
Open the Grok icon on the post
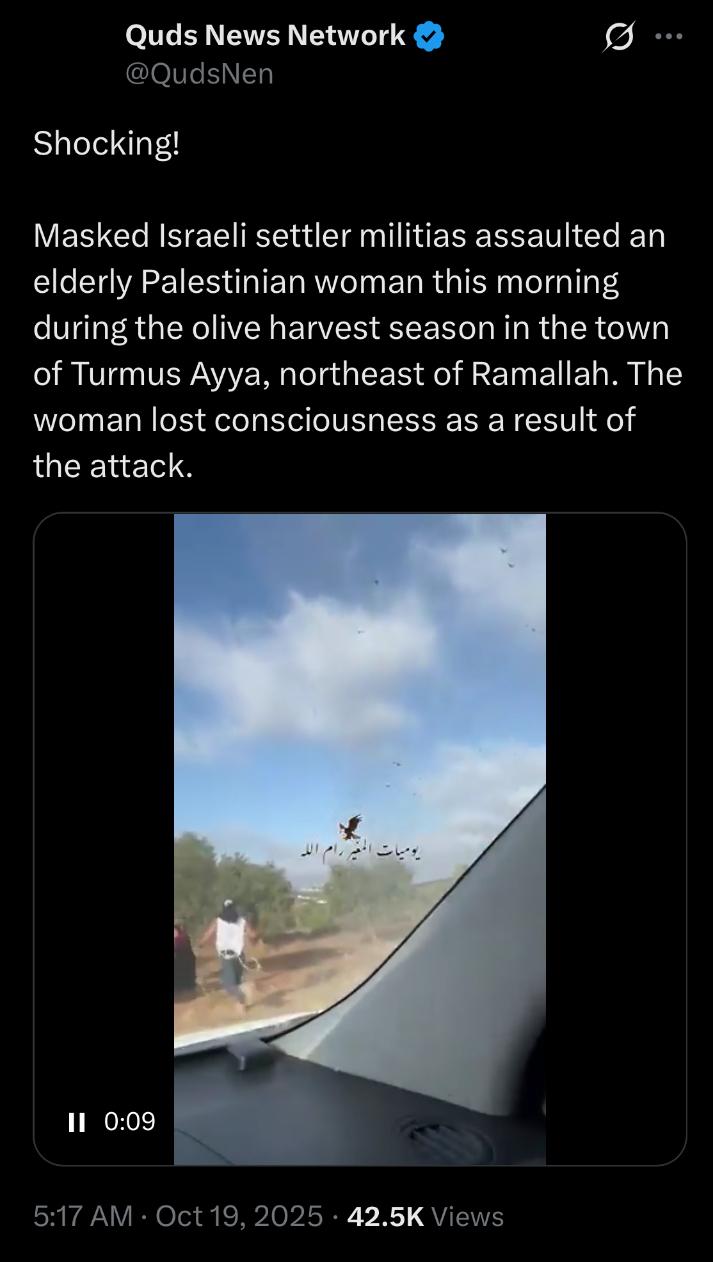pyautogui.click(x=619, y=37)
